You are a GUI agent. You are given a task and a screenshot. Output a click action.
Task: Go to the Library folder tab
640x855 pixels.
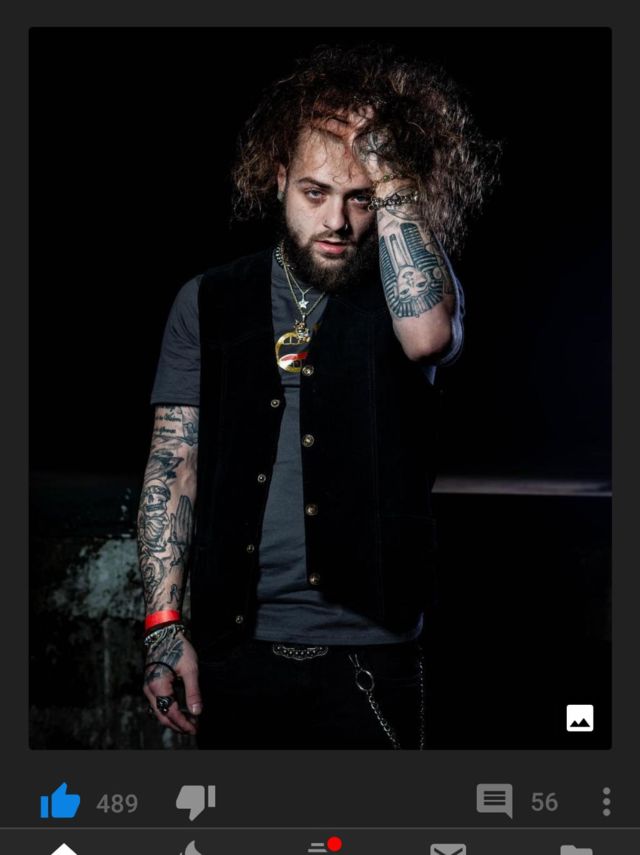576,848
